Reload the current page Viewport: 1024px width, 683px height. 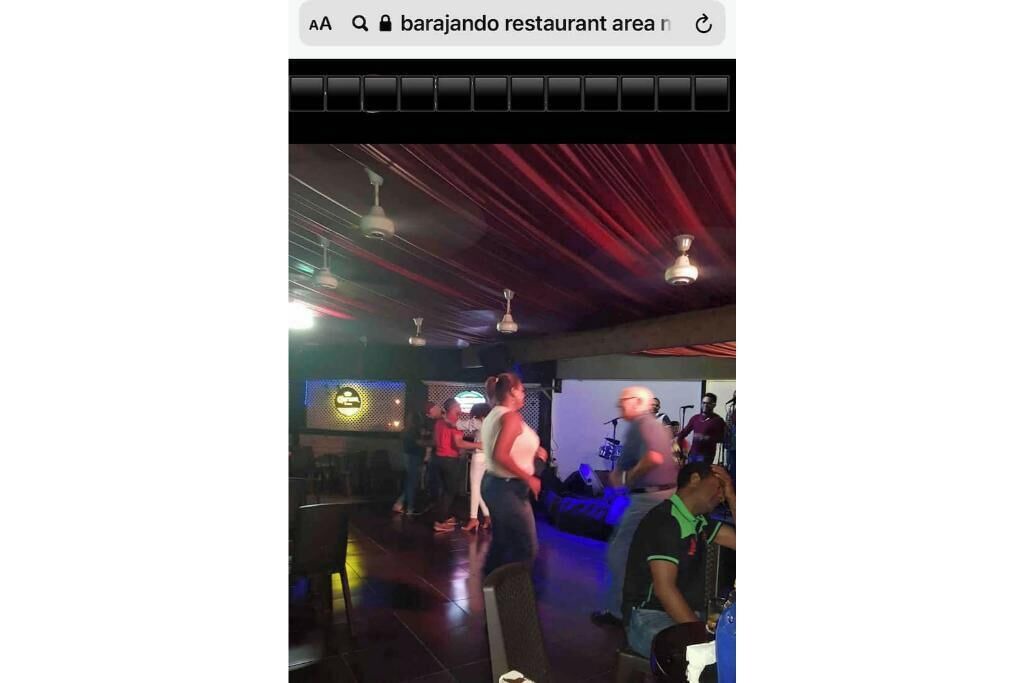pos(703,24)
